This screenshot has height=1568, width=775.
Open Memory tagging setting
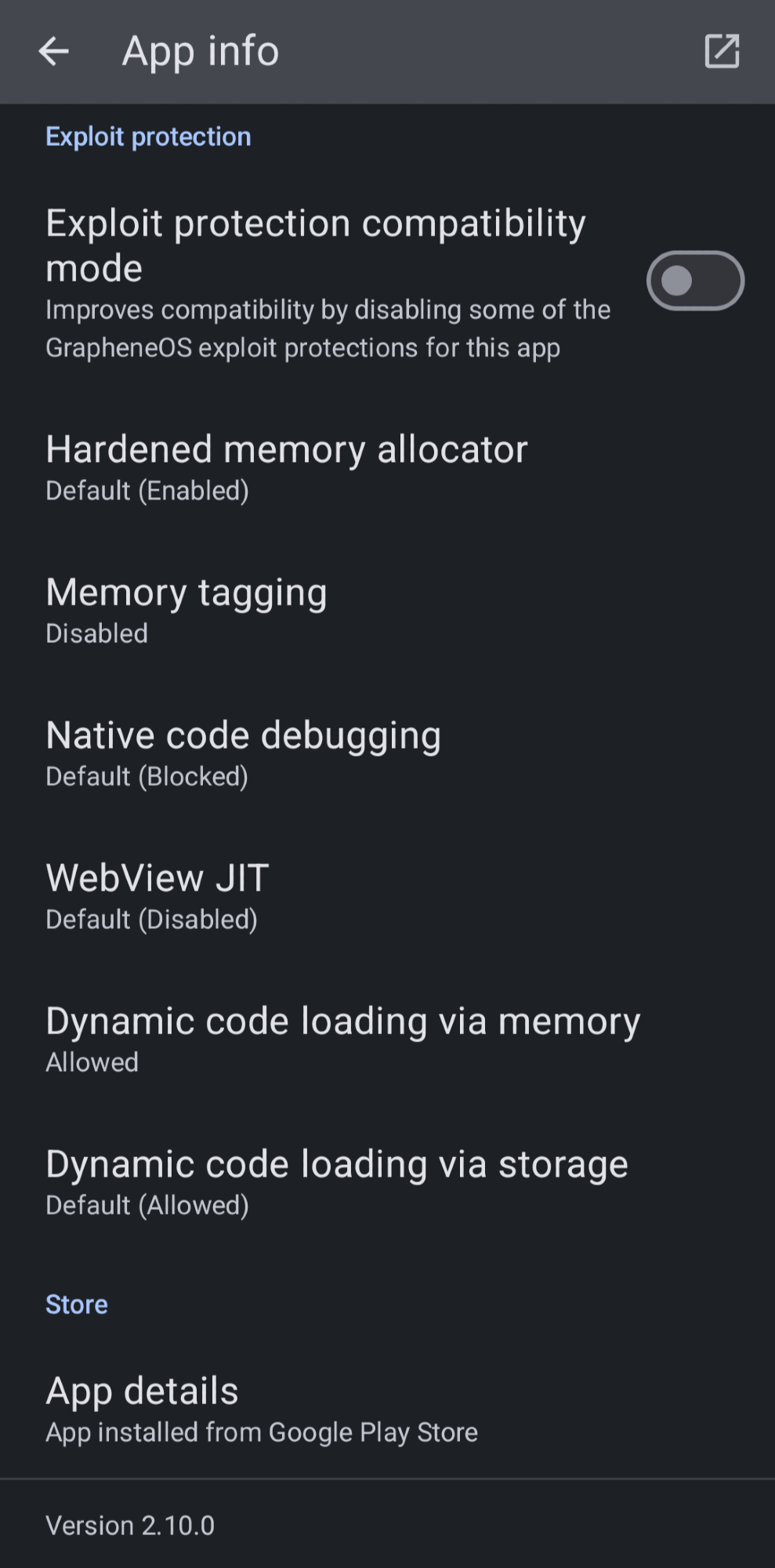point(187,611)
